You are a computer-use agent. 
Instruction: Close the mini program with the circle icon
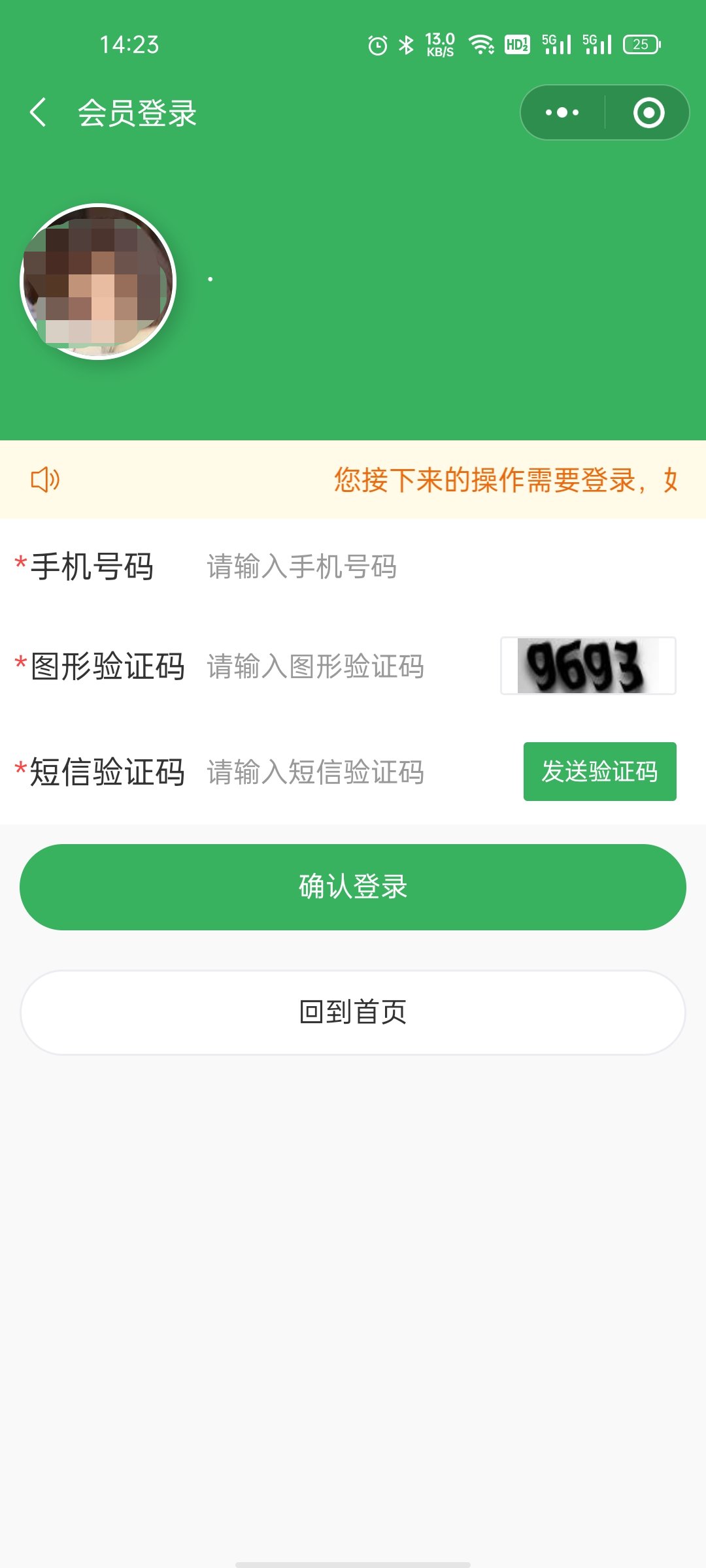point(648,112)
